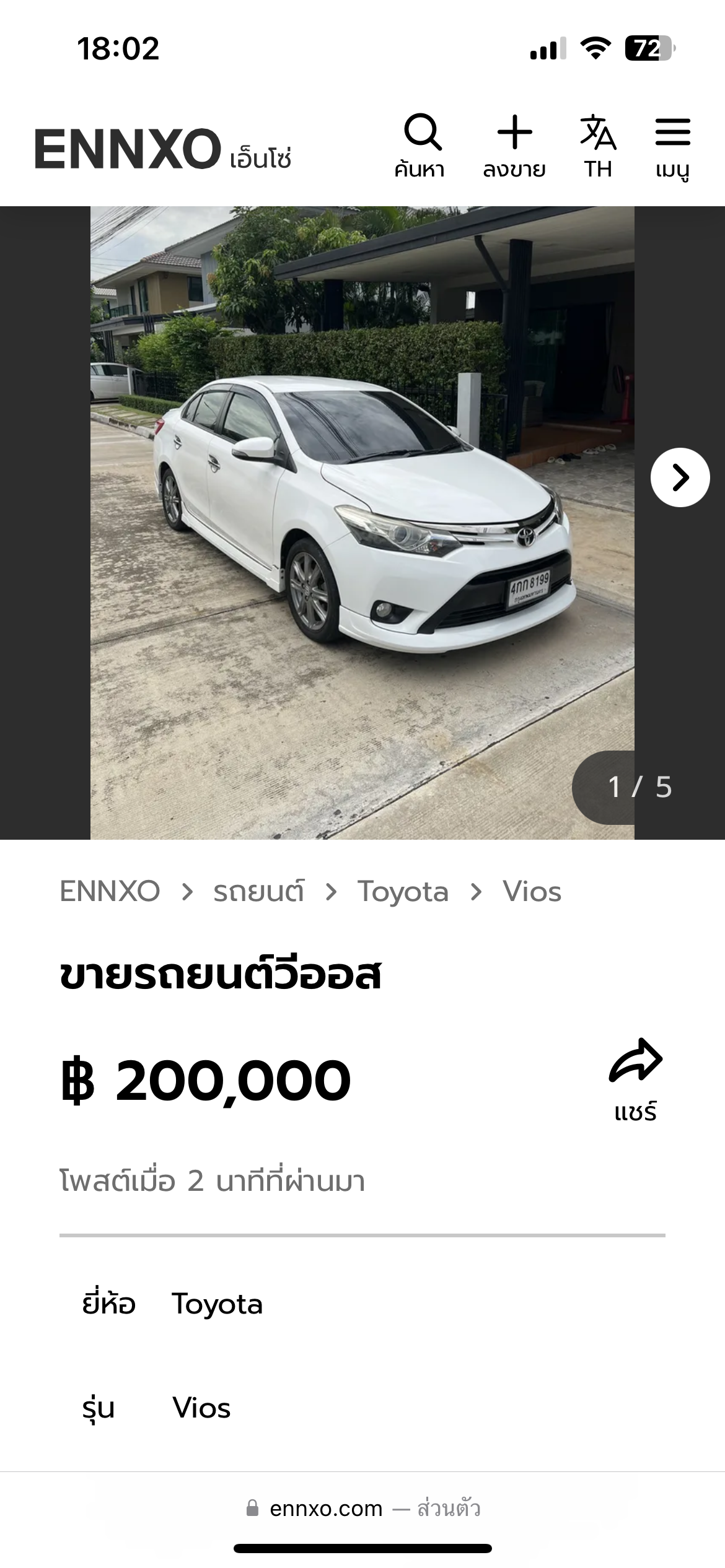Show the next car photo

[680, 477]
